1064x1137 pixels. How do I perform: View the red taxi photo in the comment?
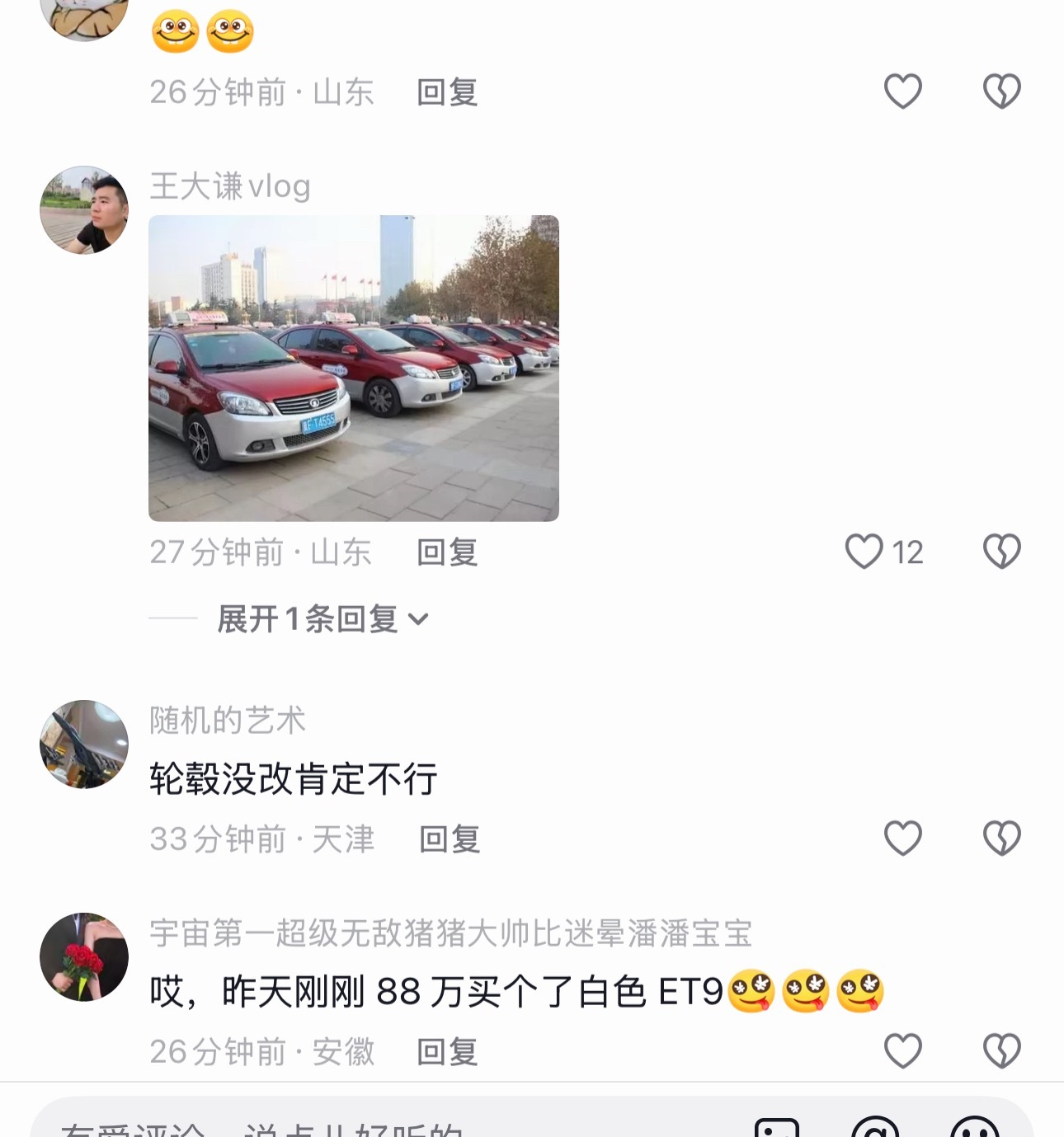[x=355, y=367]
